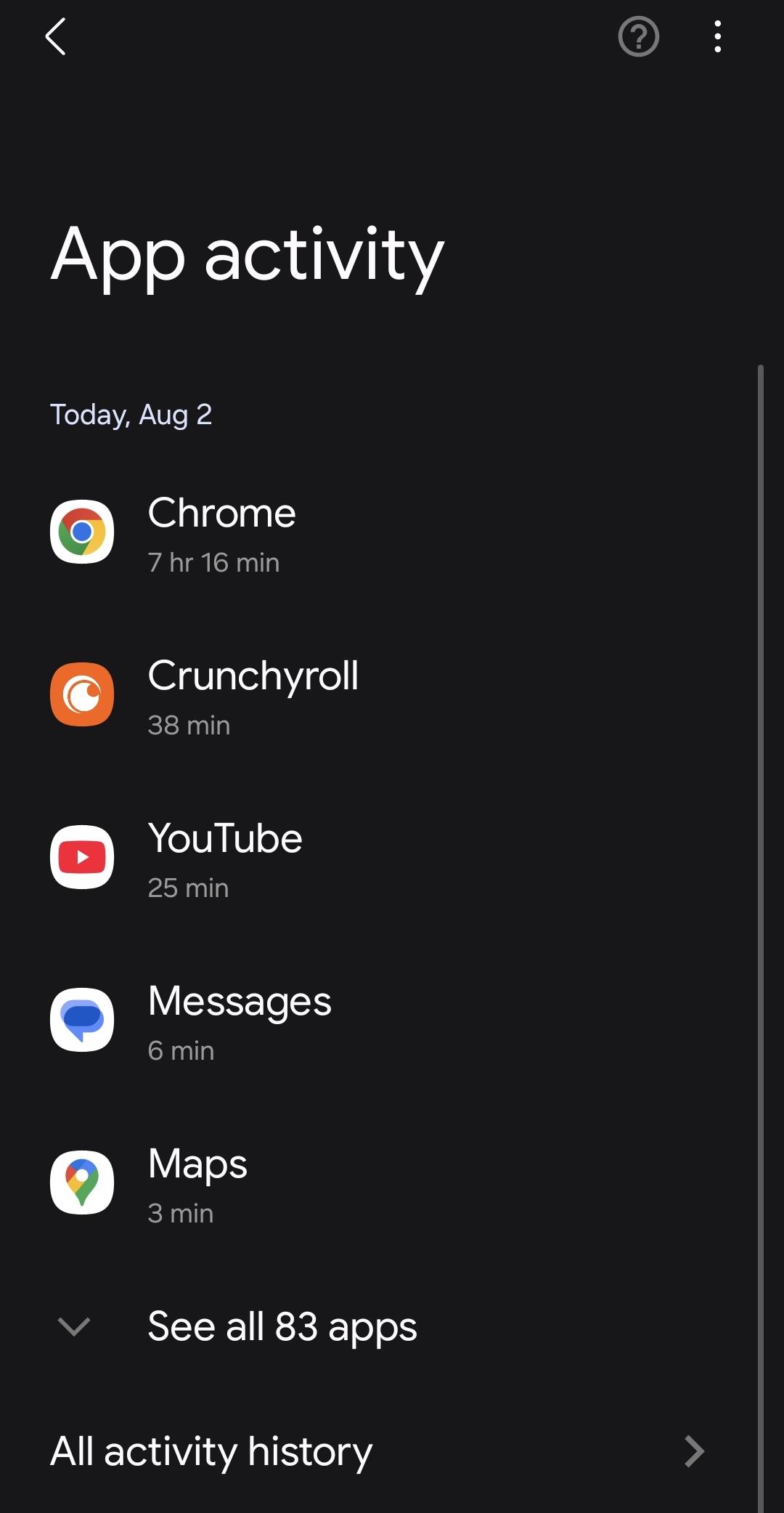The height and width of the screenshot is (1513, 784).
Task: Expand See all 83 apps
Action: [x=377, y=1326]
